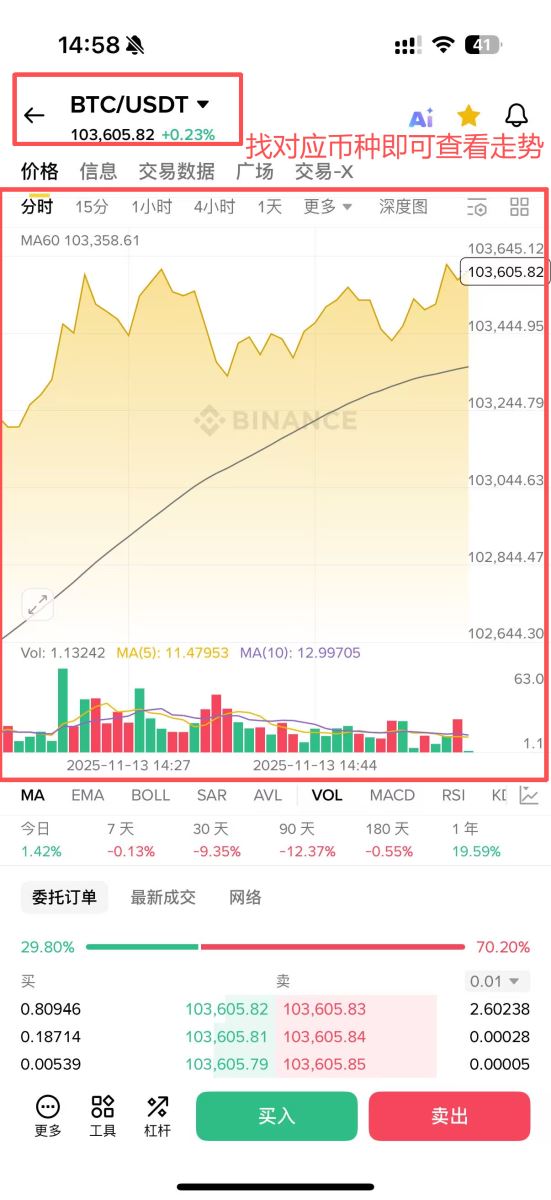Open chart settings icon
This screenshot has height=1200, width=551.
[478, 208]
